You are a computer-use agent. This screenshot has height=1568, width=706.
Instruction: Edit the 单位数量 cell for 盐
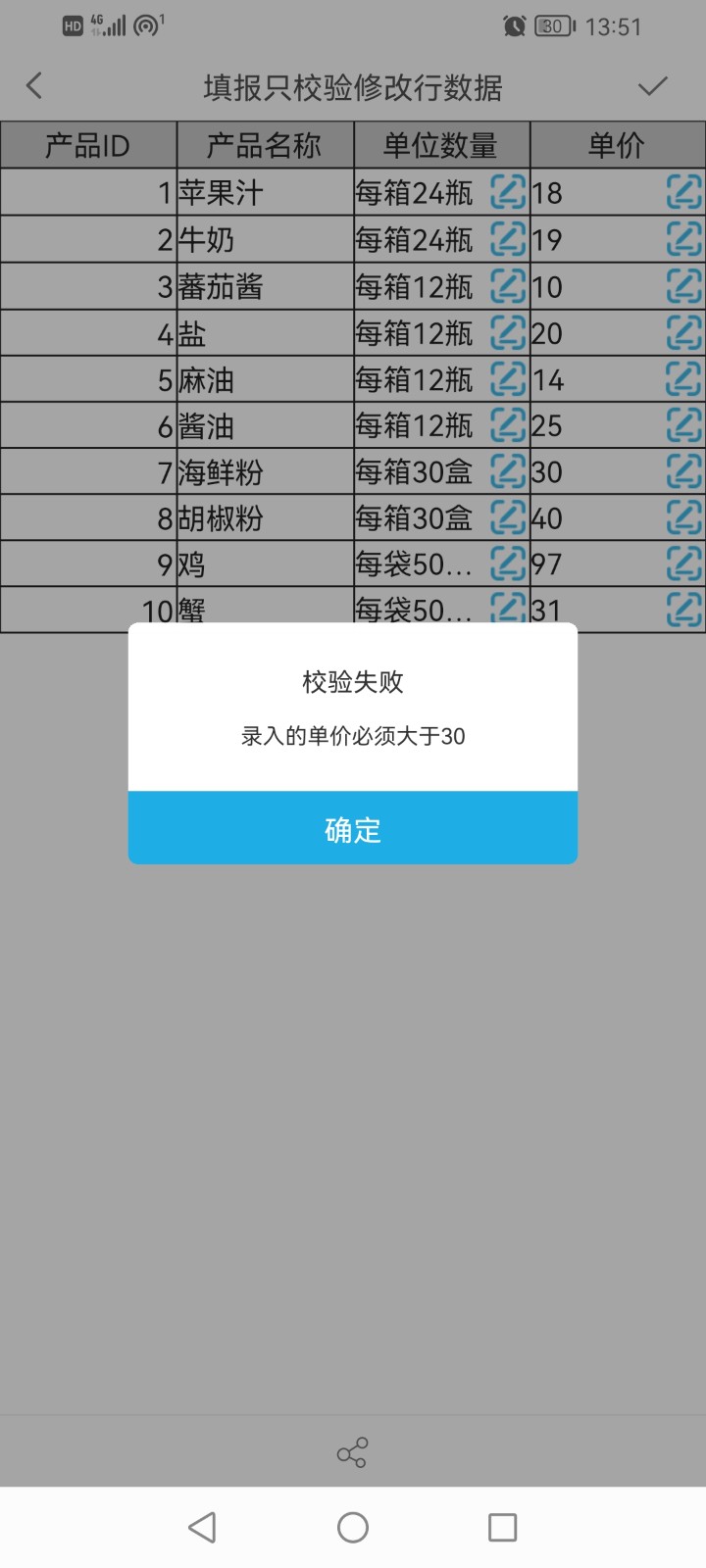pos(508,333)
